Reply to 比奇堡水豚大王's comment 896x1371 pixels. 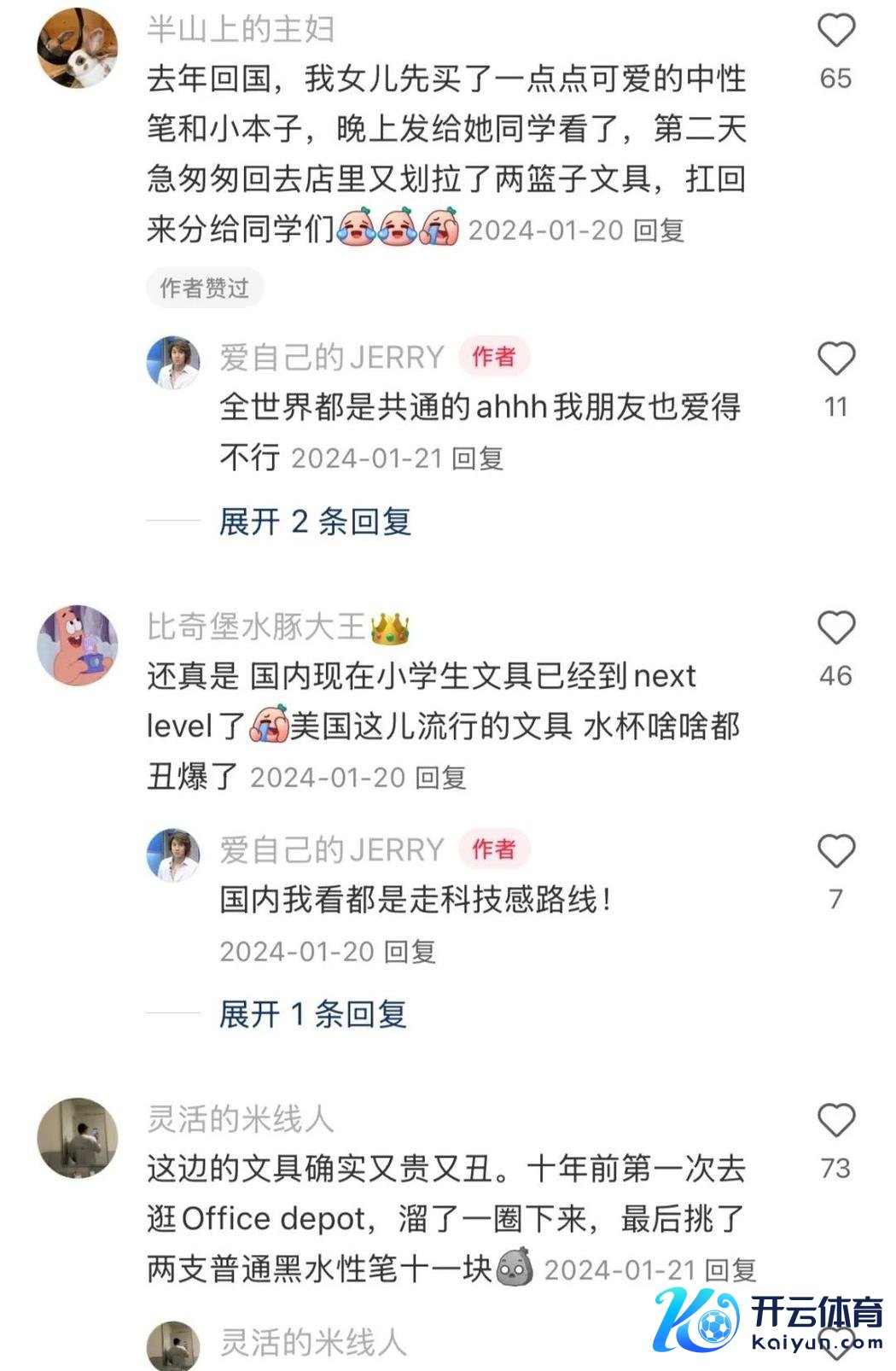pos(440,778)
